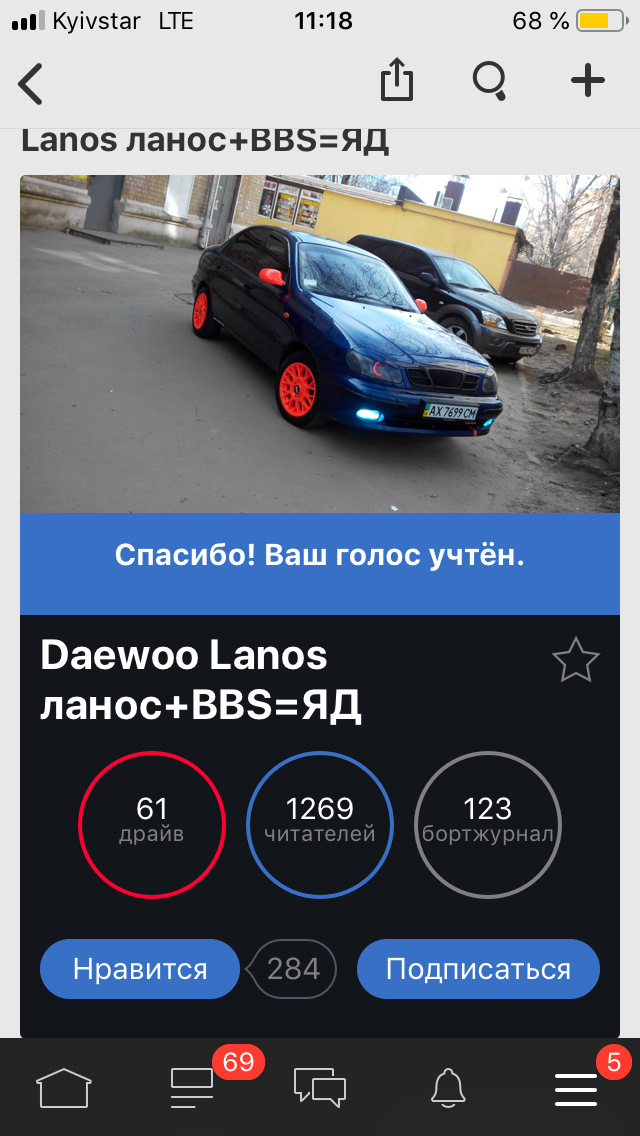Tap the plus icon to add
The image size is (640, 1136).
click(x=588, y=80)
